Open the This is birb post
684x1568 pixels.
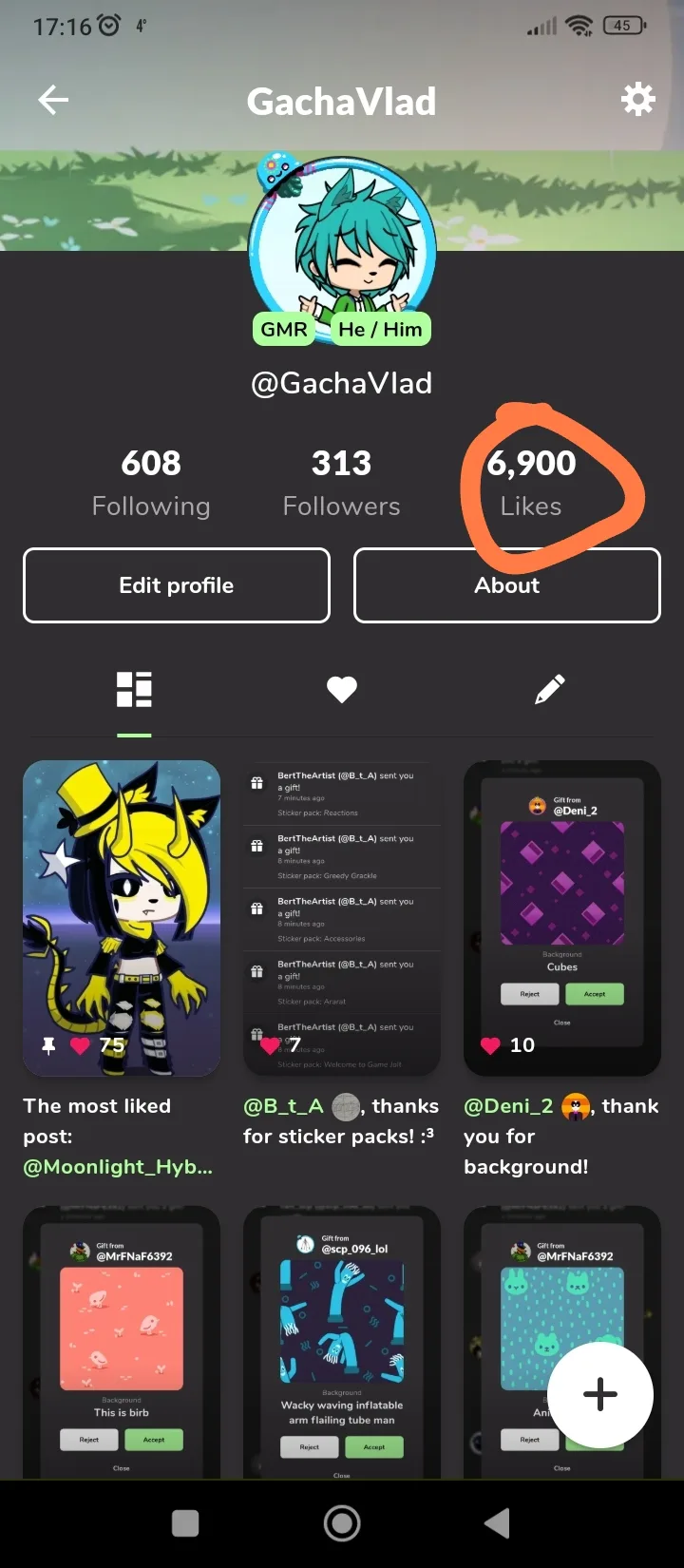pyautogui.click(x=122, y=1342)
